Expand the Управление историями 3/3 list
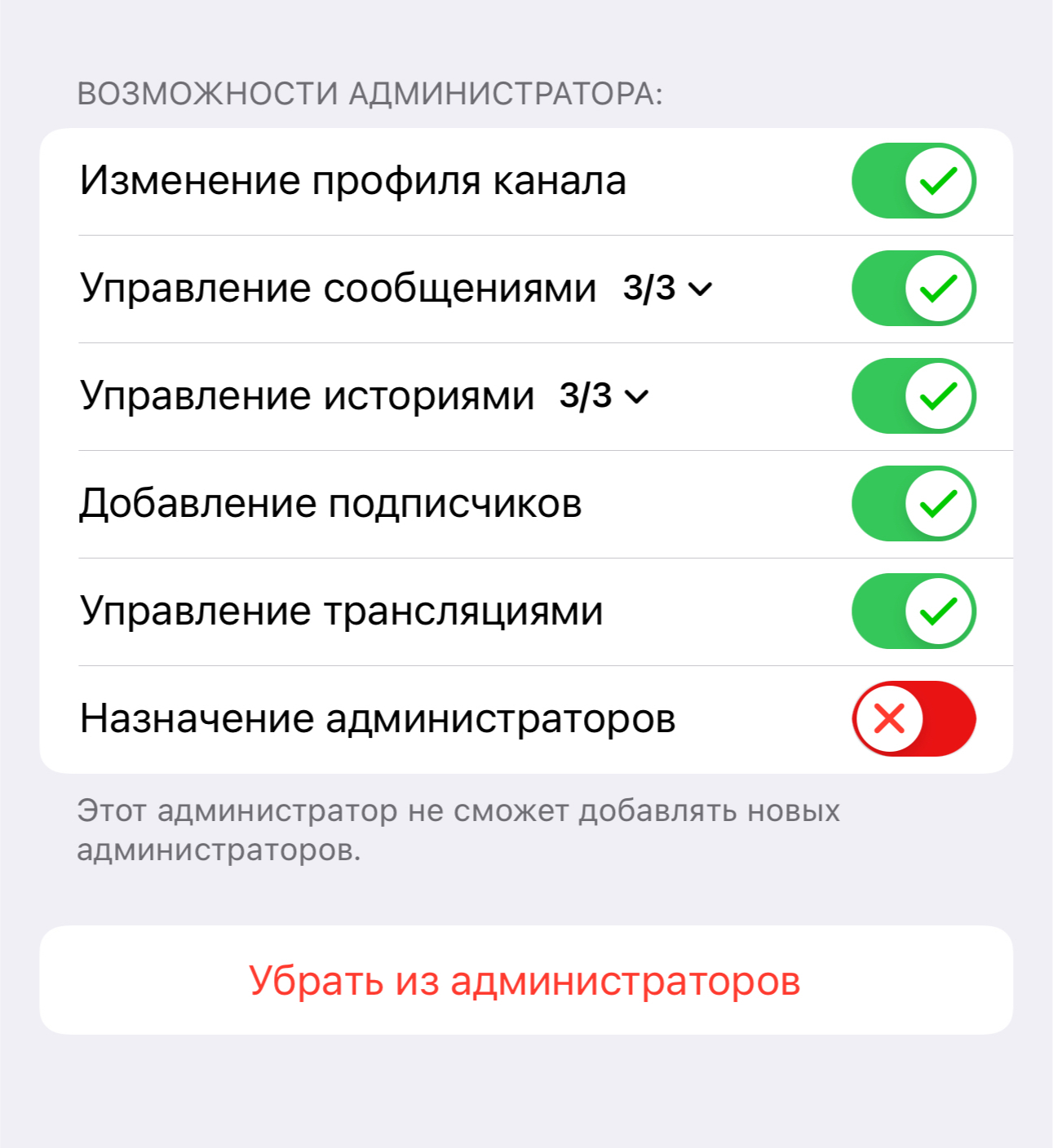The image size is (1053, 1148). click(604, 396)
